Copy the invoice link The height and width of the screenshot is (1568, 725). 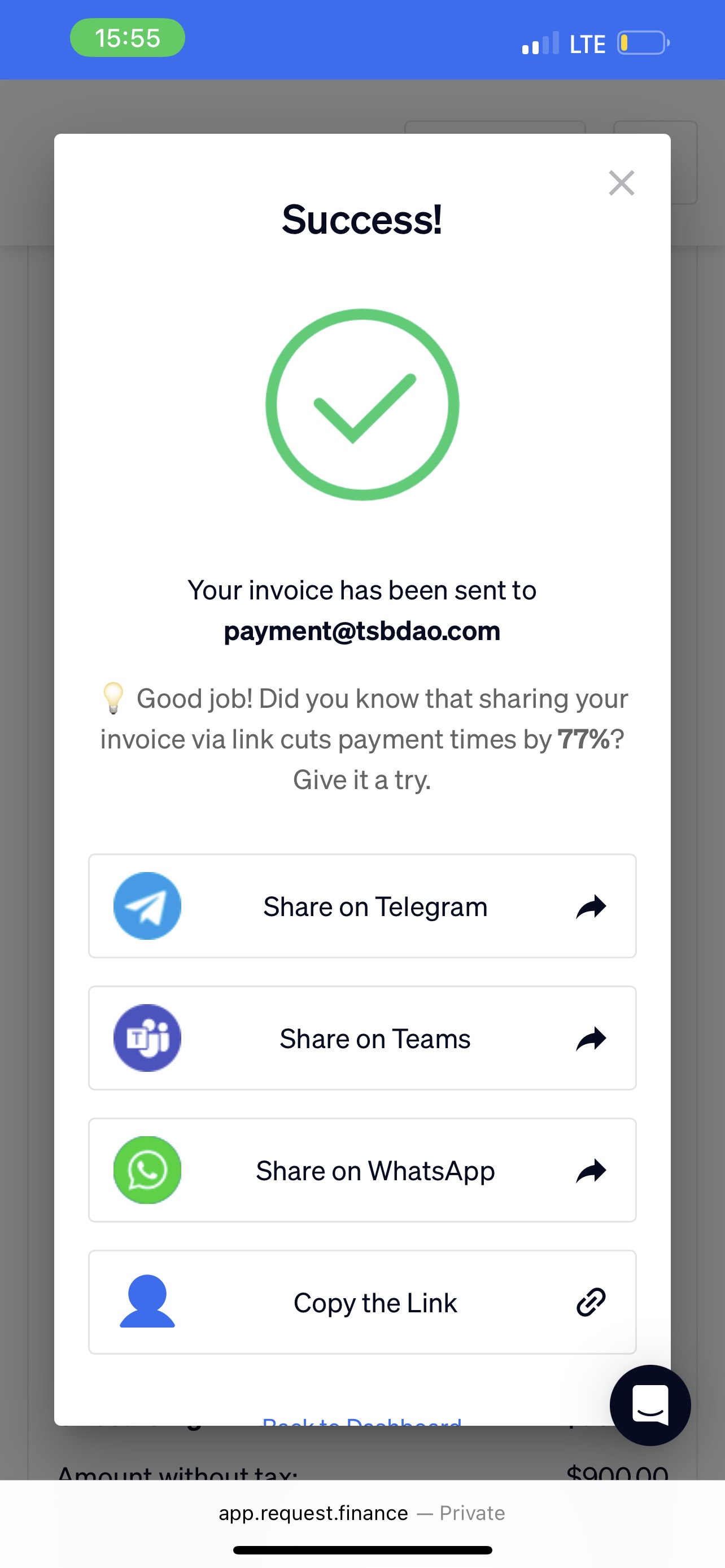(x=362, y=1302)
